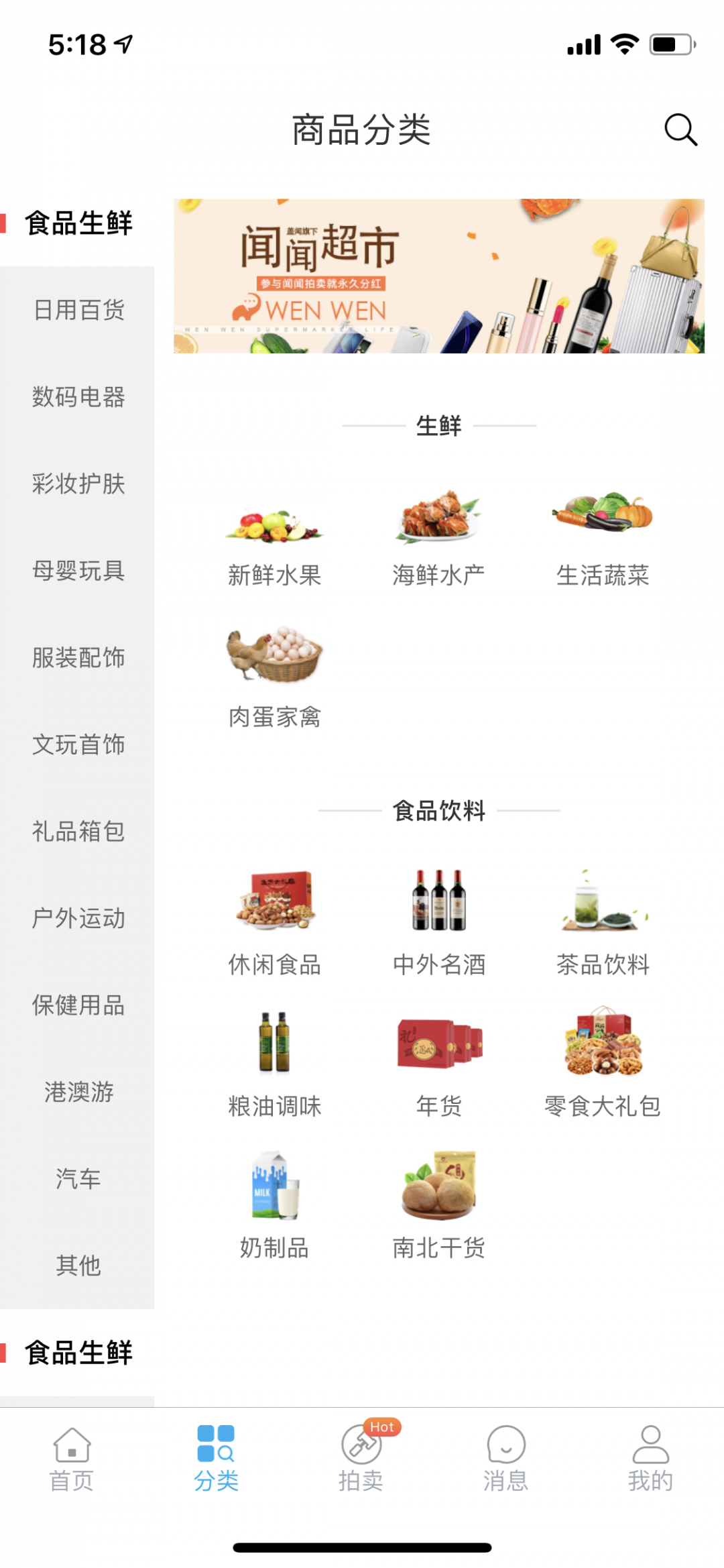Image resolution: width=724 pixels, height=1568 pixels.
Task: Select the 服装配饰 category
Action: click(x=78, y=657)
